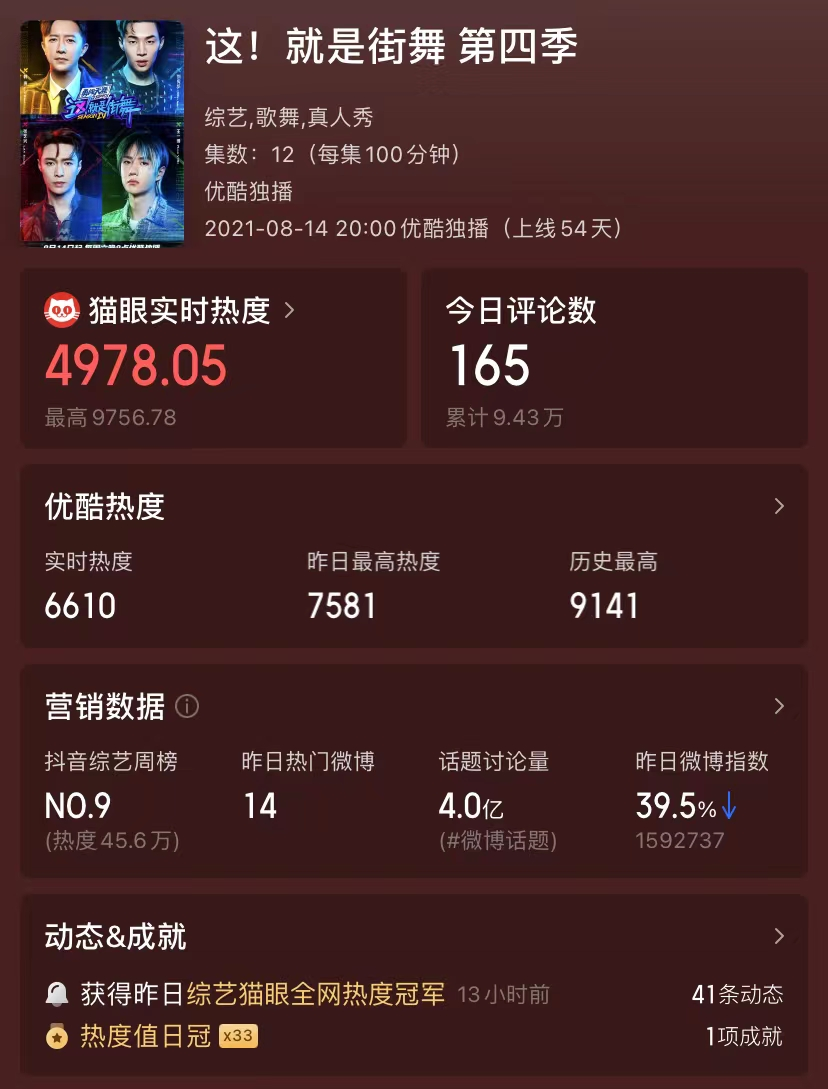Tap the info icon beside 营销数据
The height and width of the screenshot is (1089, 828).
[187, 707]
